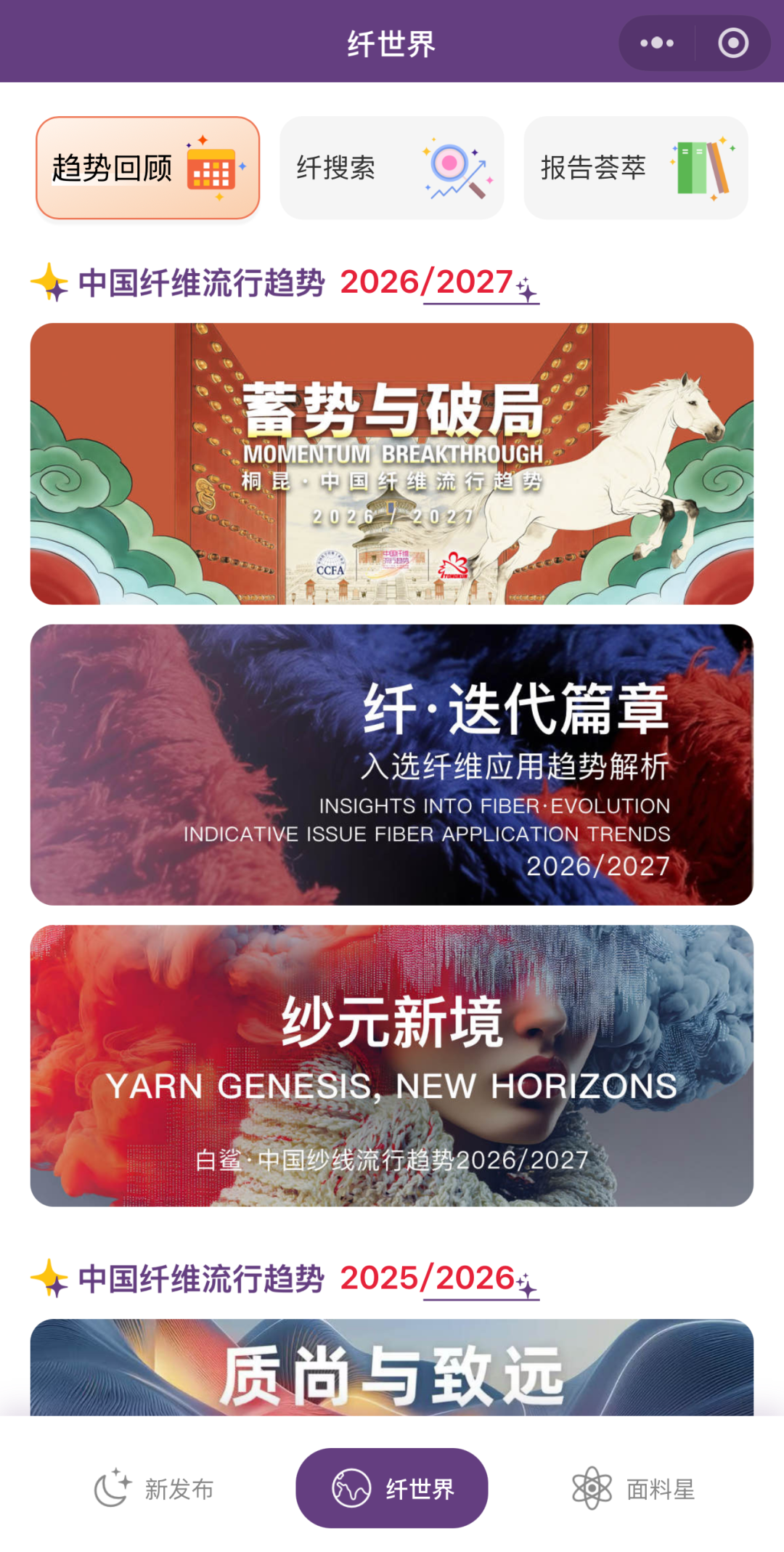
Task: Go to the 面料星 tab
Action: coord(633,1489)
